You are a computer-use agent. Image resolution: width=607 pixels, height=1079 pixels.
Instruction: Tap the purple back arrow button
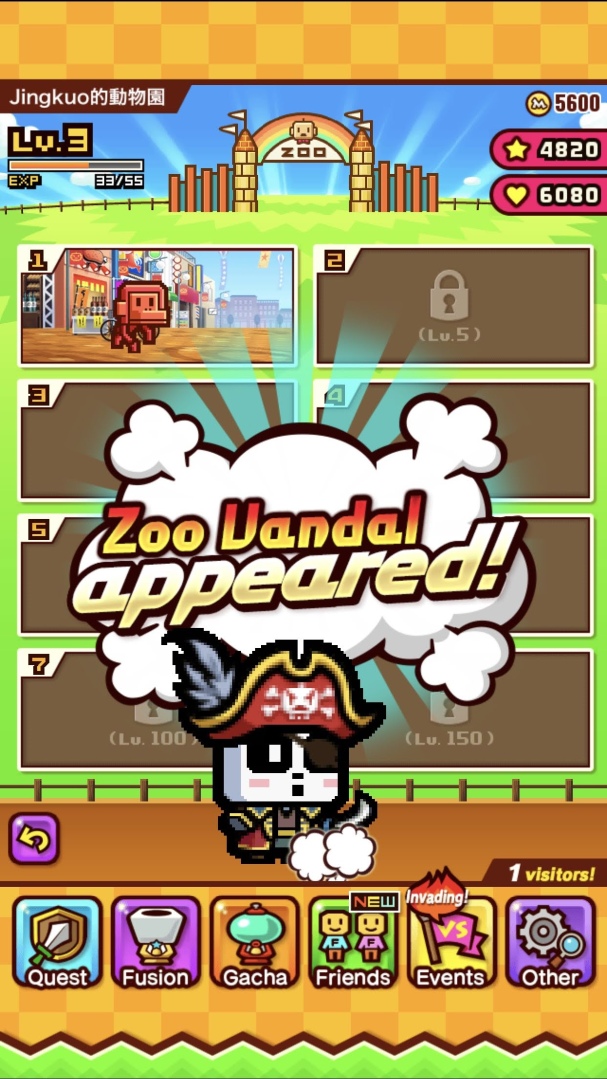(34, 839)
